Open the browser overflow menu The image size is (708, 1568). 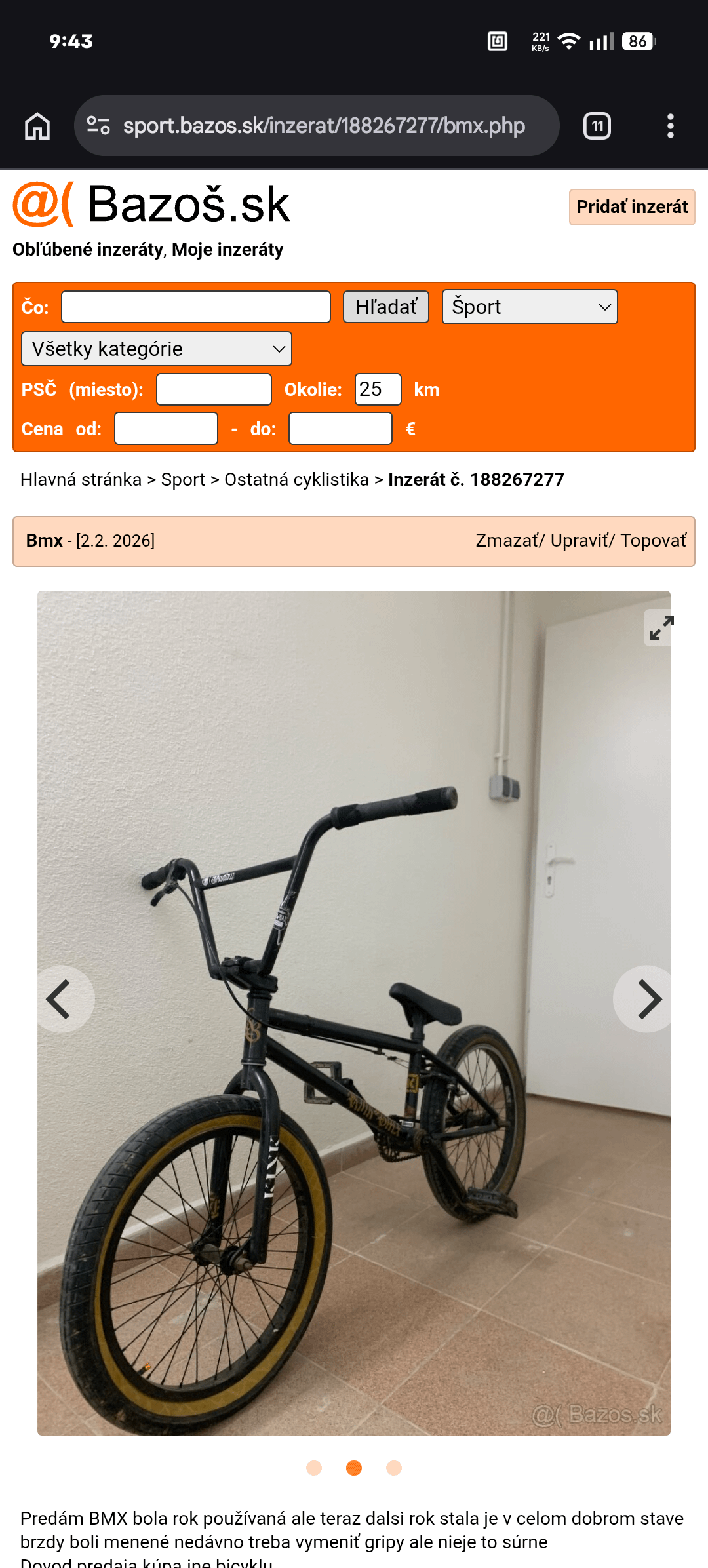coord(670,126)
